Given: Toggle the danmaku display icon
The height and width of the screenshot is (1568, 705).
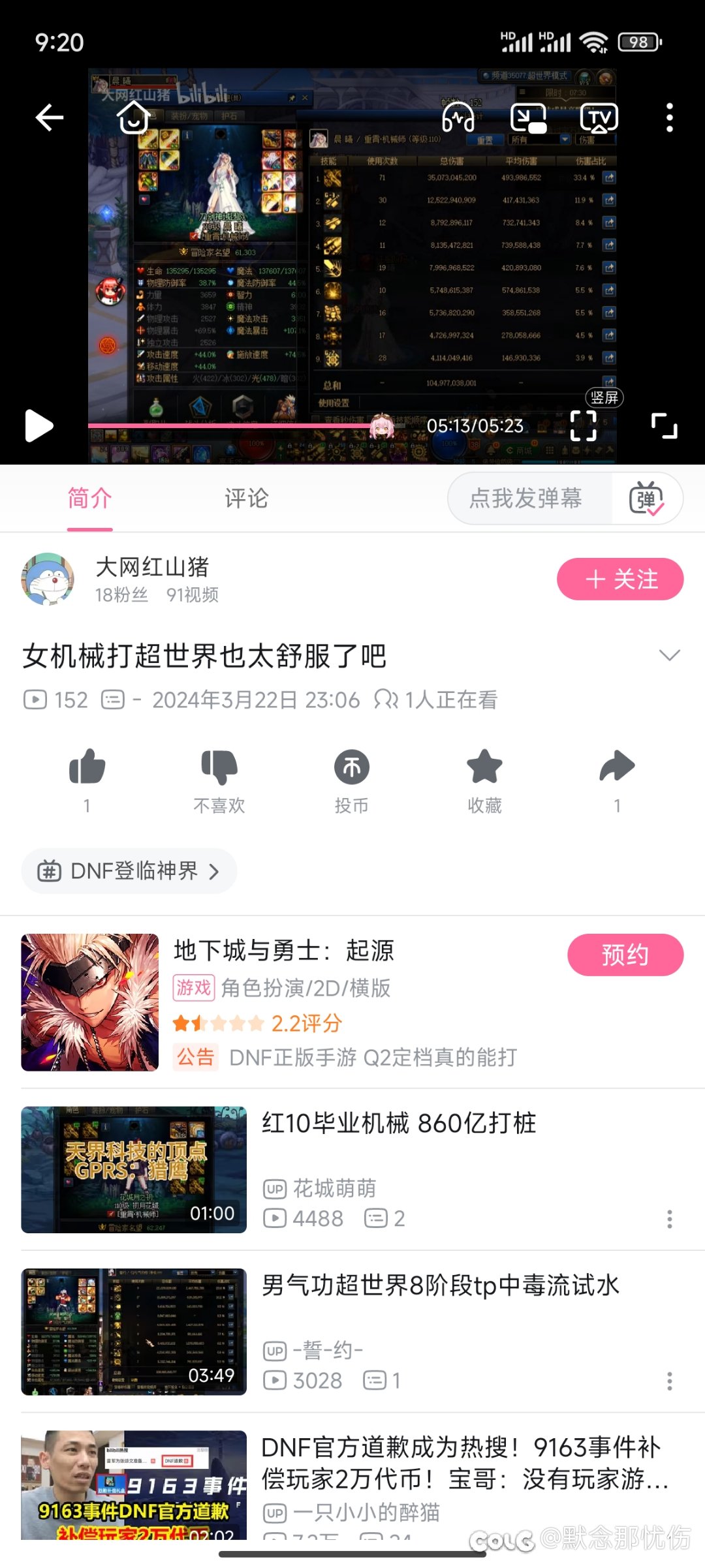Looking at the screenshot, I should (x=646, y=499).
